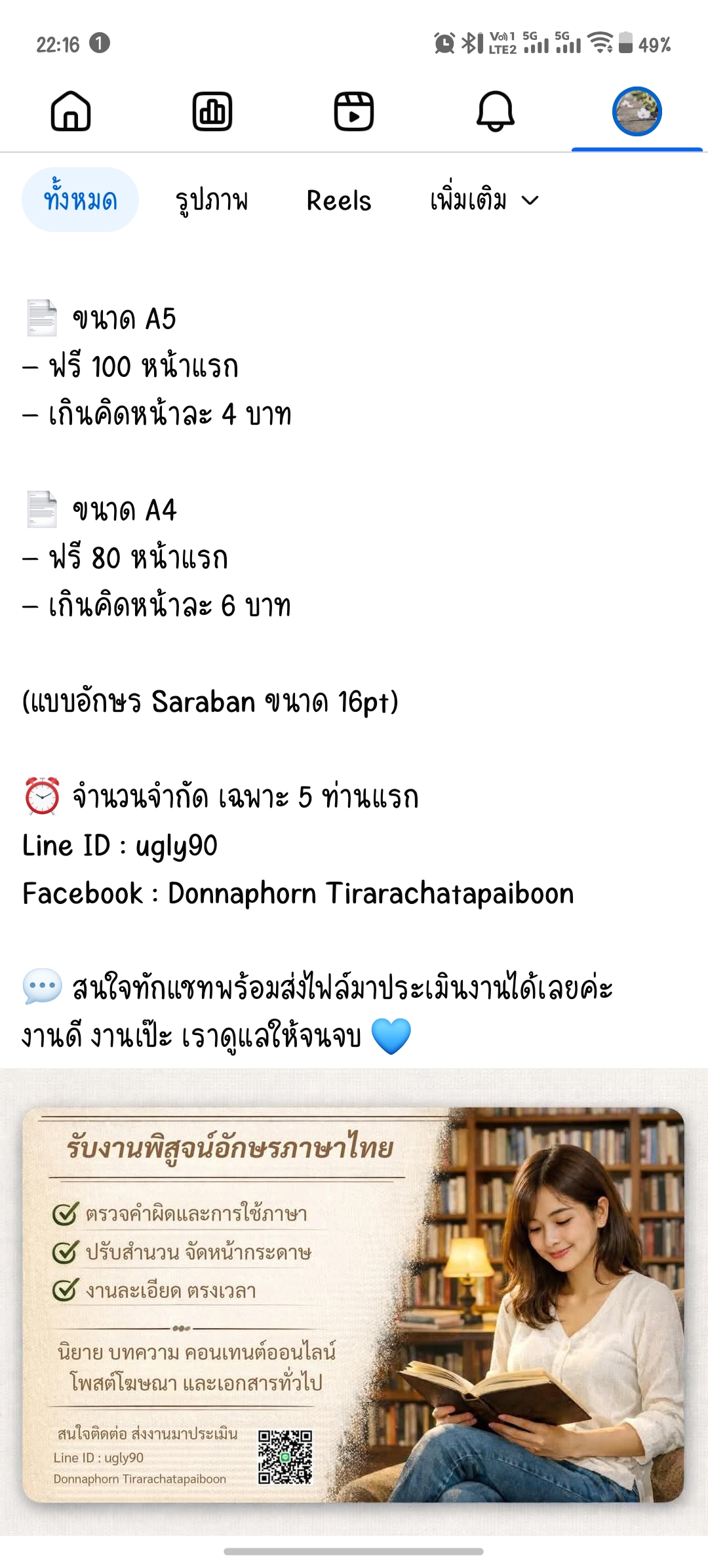Open the proofreading service post image
This screenshot has width=708, height=1568.
354,1304
